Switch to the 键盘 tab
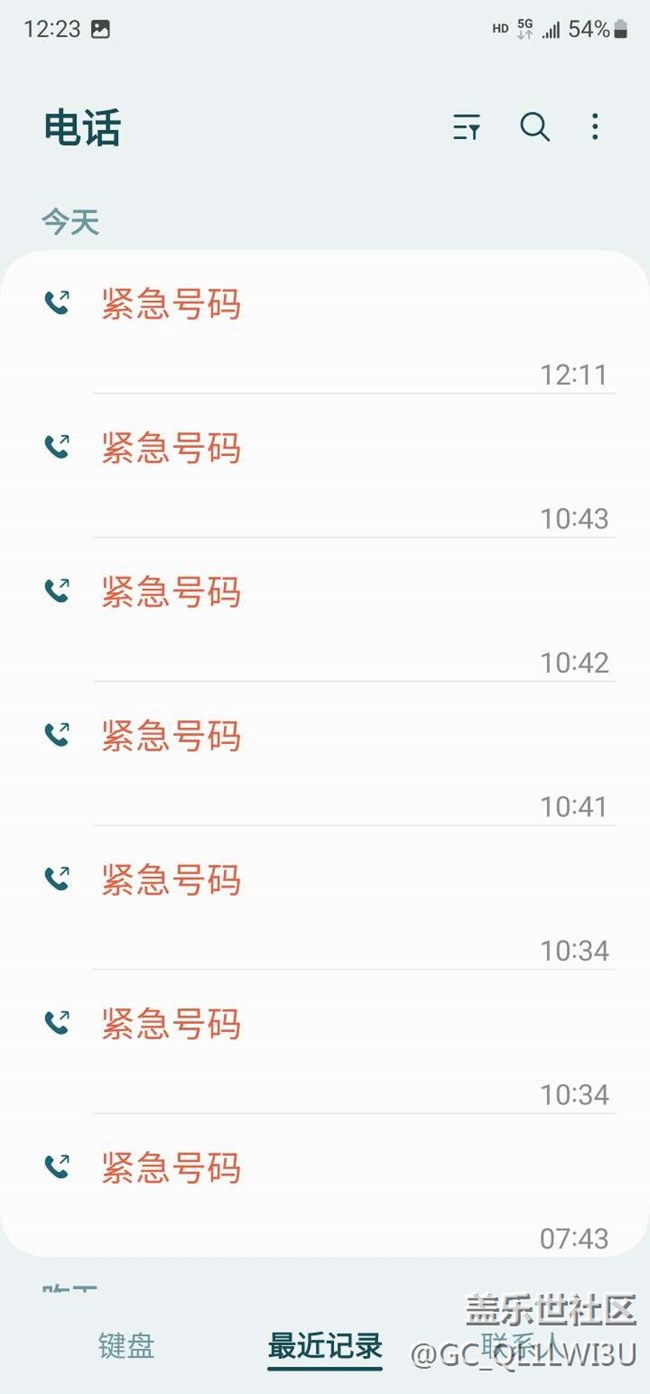 coord(126,1345)
